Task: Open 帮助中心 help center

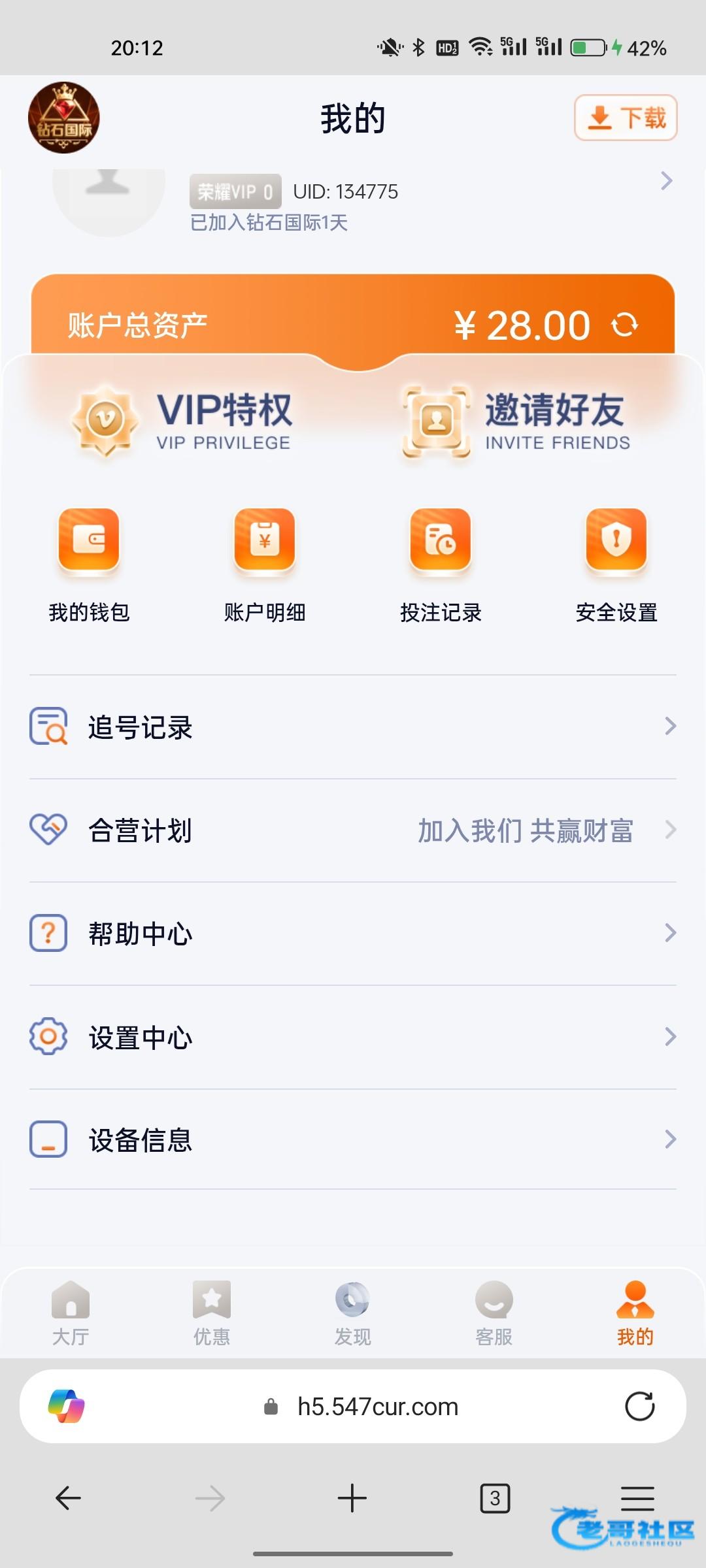Action: [x=353, y=933]
